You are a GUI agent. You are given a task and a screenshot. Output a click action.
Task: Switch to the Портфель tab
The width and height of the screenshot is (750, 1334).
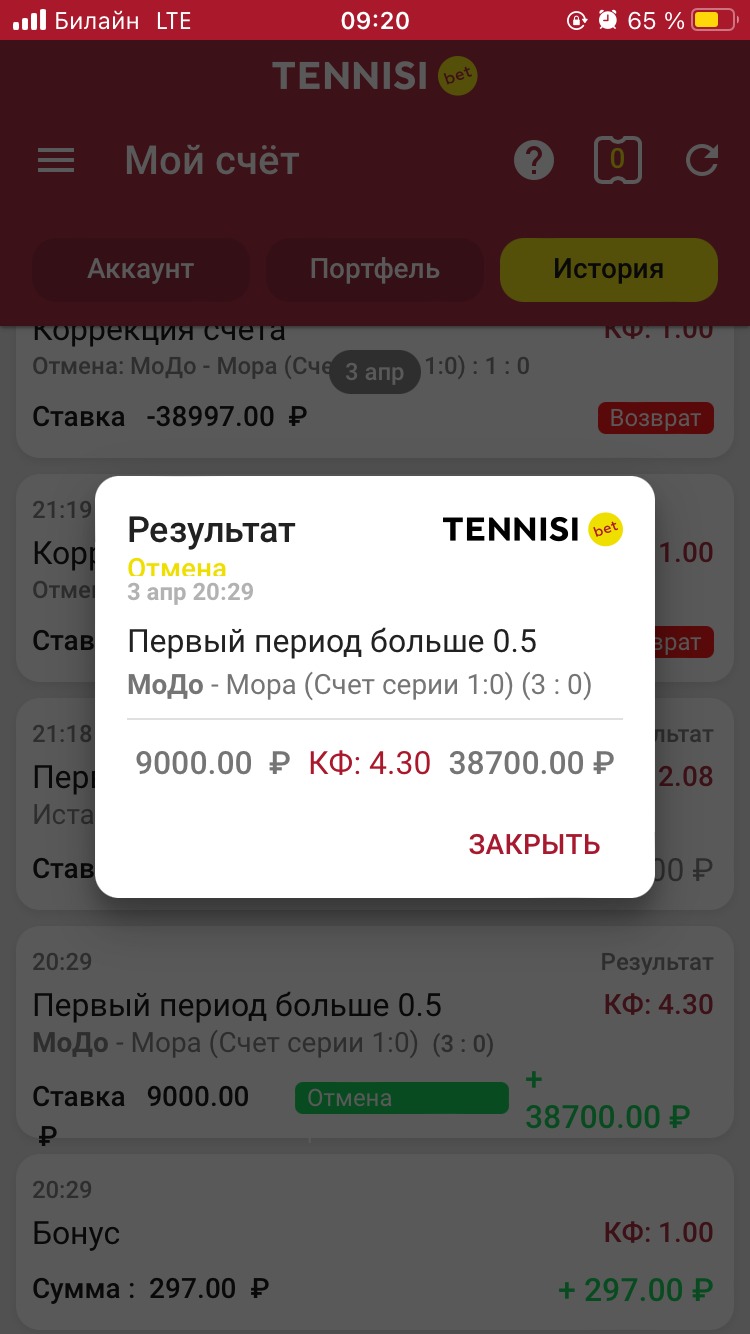pos(374,269)
